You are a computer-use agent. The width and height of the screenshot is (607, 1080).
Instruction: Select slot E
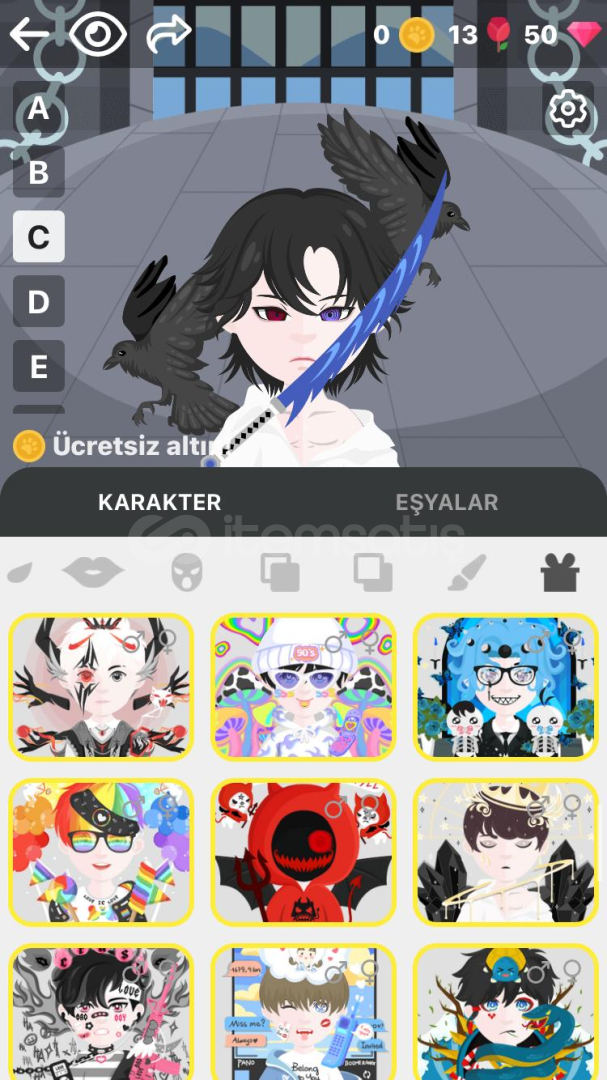[39, 366]
